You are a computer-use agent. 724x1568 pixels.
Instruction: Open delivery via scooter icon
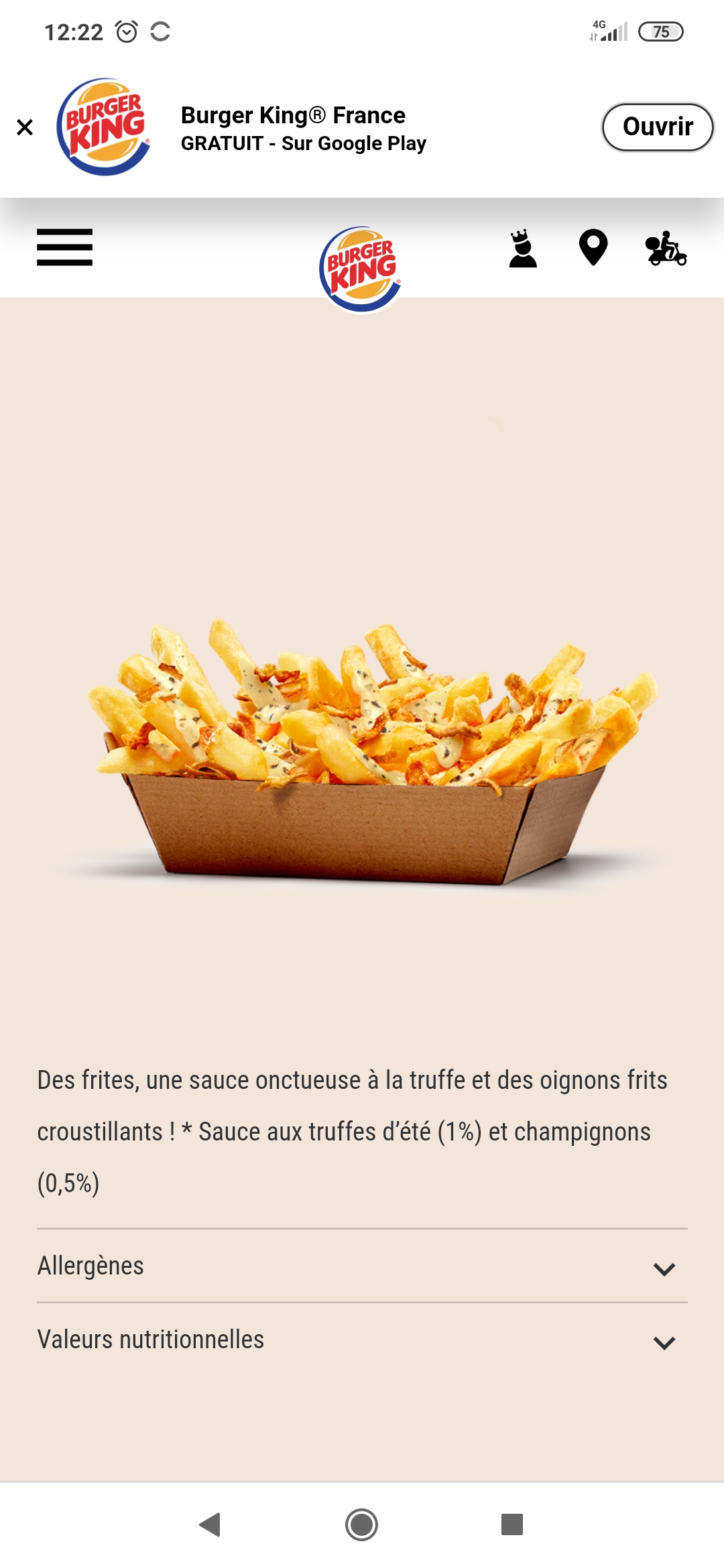(666, 249)
